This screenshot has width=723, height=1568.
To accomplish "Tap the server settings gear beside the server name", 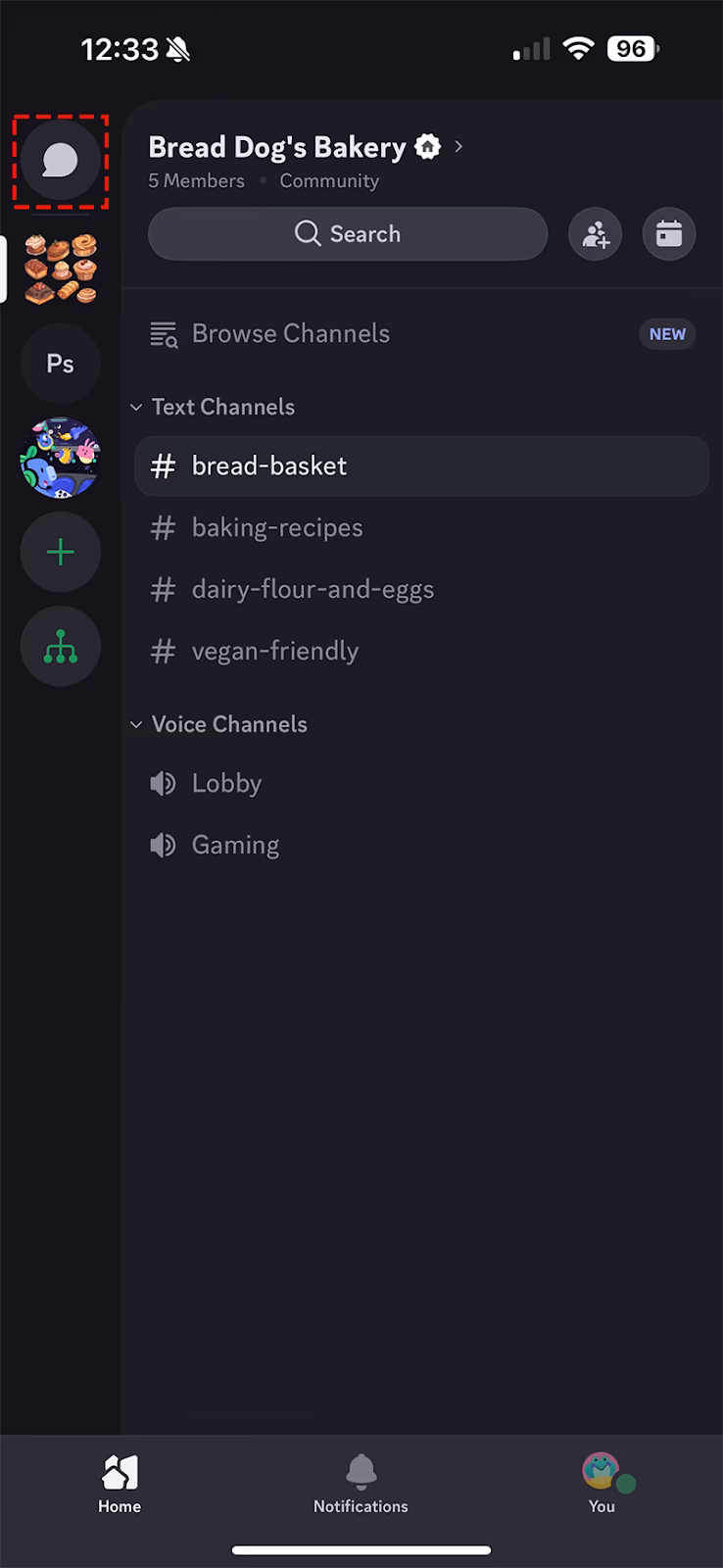I will 427,146.
